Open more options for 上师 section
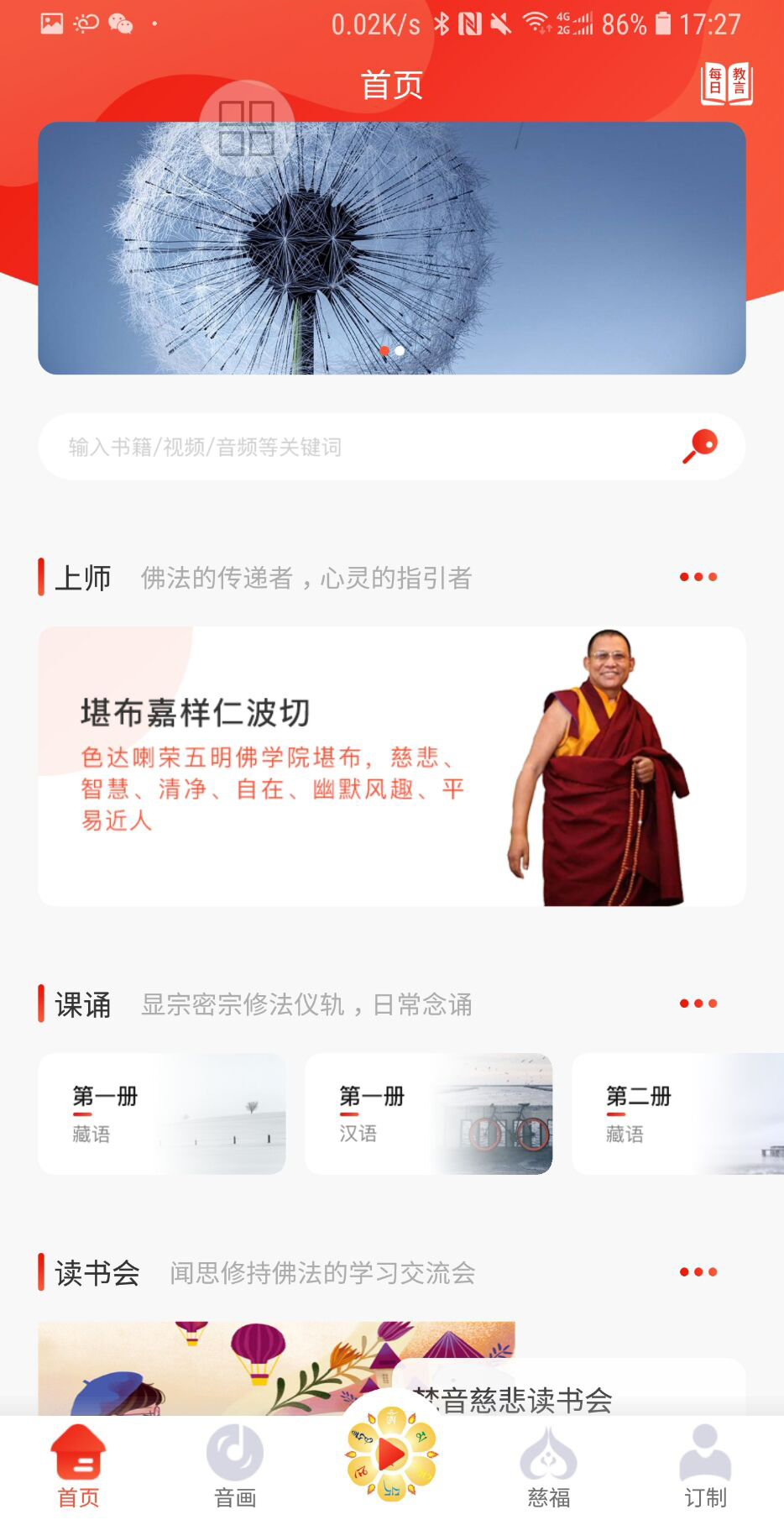Viewport: 784px width, 1520px height. point(697,577)
